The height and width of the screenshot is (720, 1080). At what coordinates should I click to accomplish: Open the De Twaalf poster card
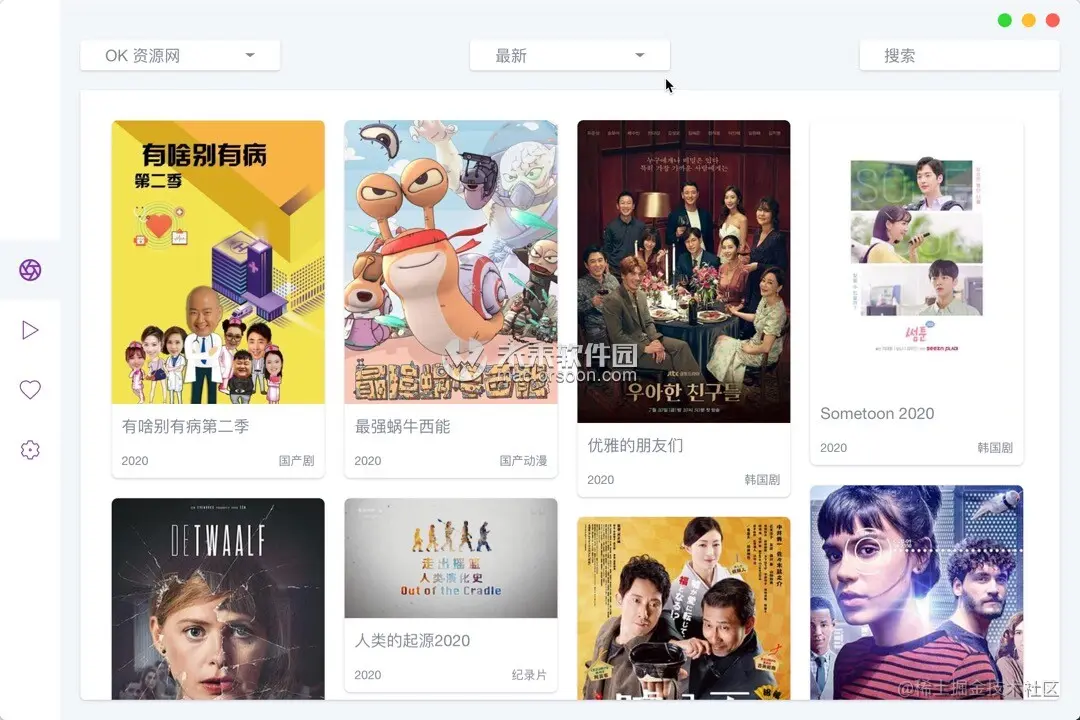(x=218, y=598)
